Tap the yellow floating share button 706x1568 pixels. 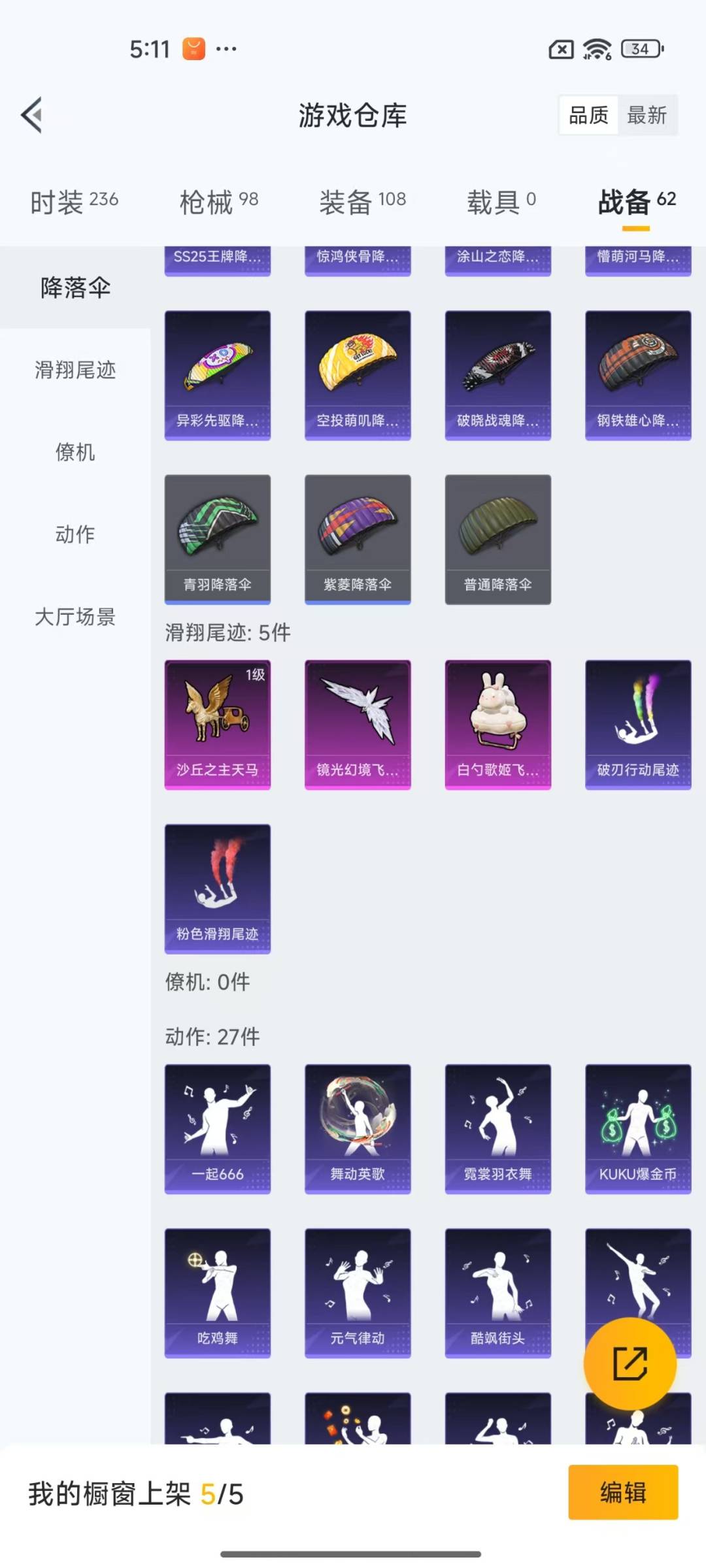(x=630, y=1364)
